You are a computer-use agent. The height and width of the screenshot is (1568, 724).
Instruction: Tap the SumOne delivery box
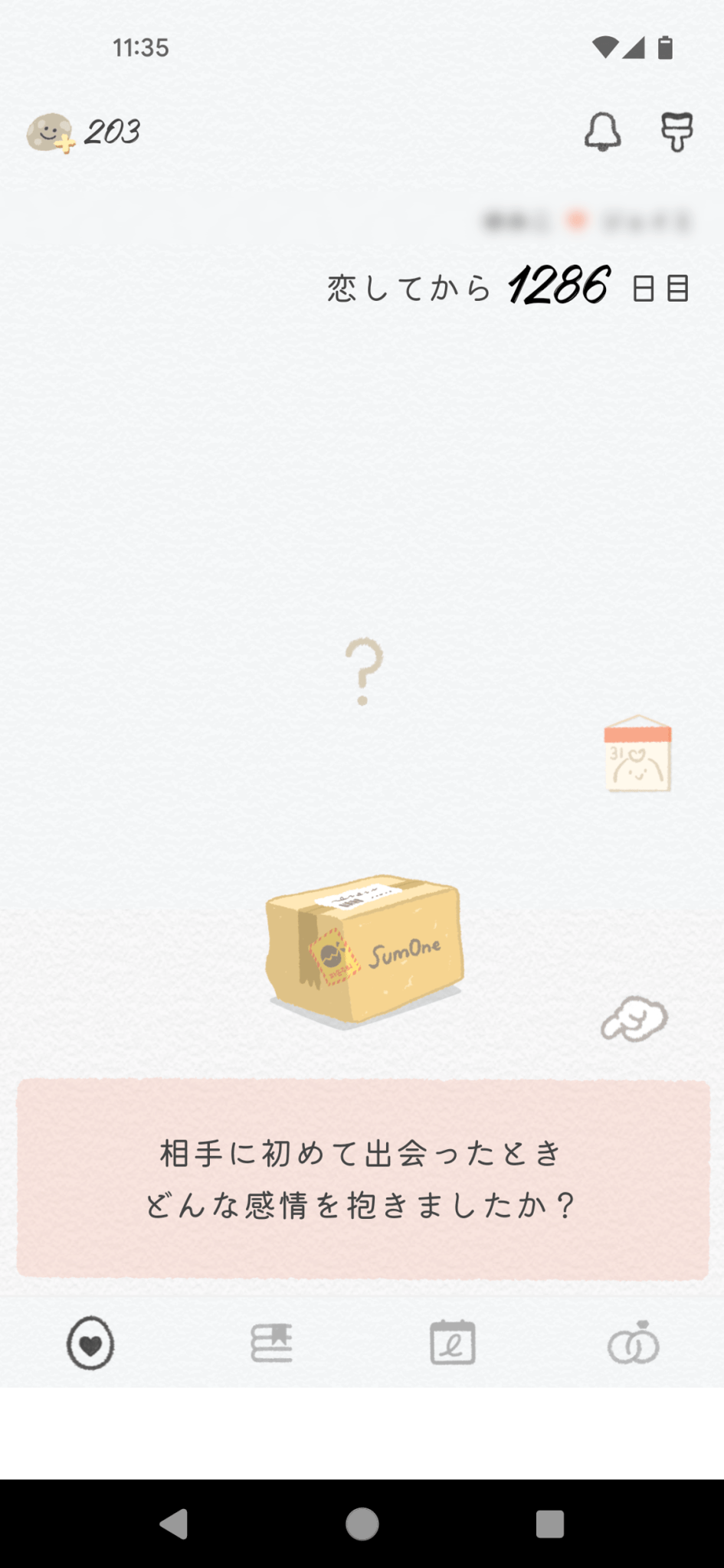point(364,948)
